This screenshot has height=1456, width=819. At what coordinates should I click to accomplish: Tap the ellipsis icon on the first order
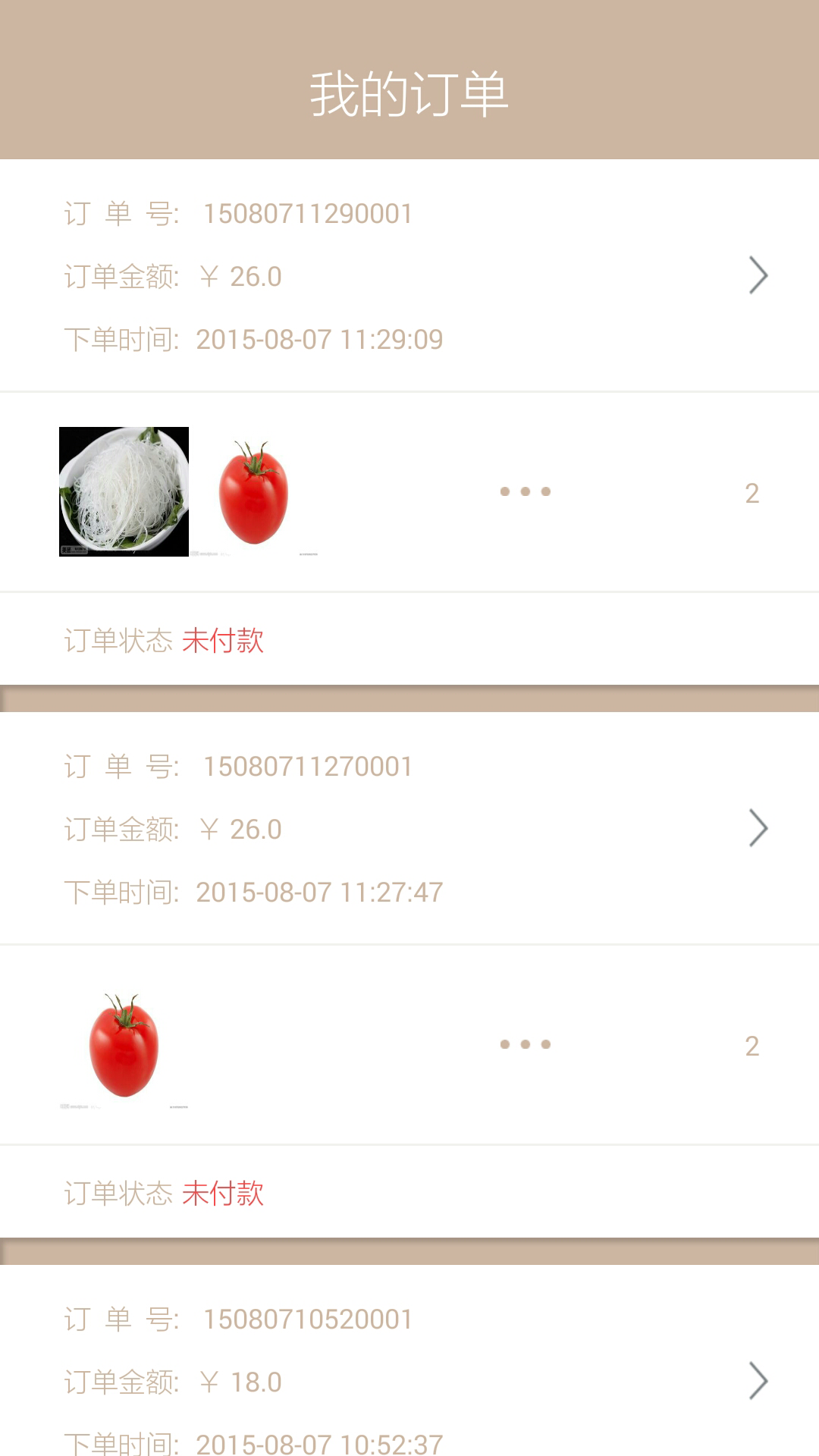[526, 491]
